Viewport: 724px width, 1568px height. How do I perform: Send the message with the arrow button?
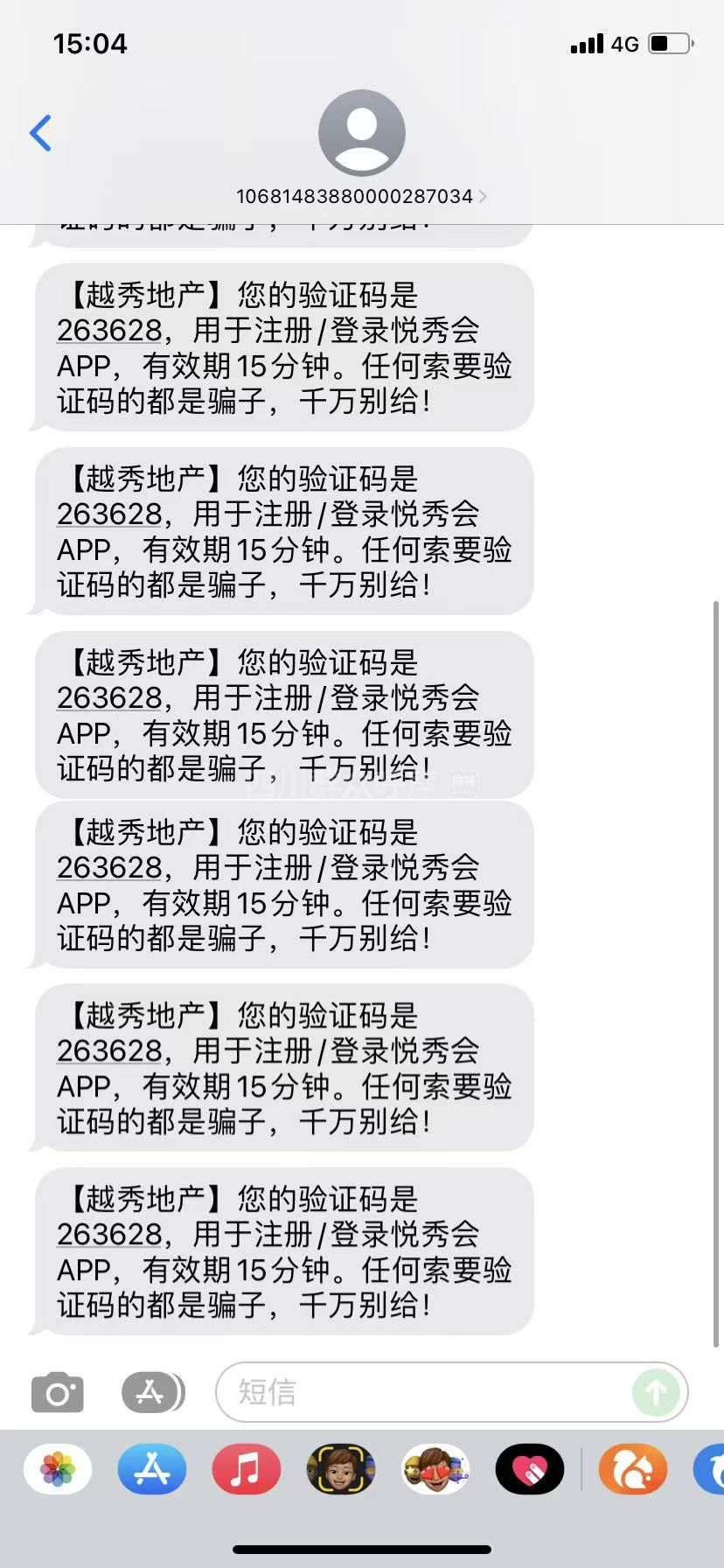656,1392
